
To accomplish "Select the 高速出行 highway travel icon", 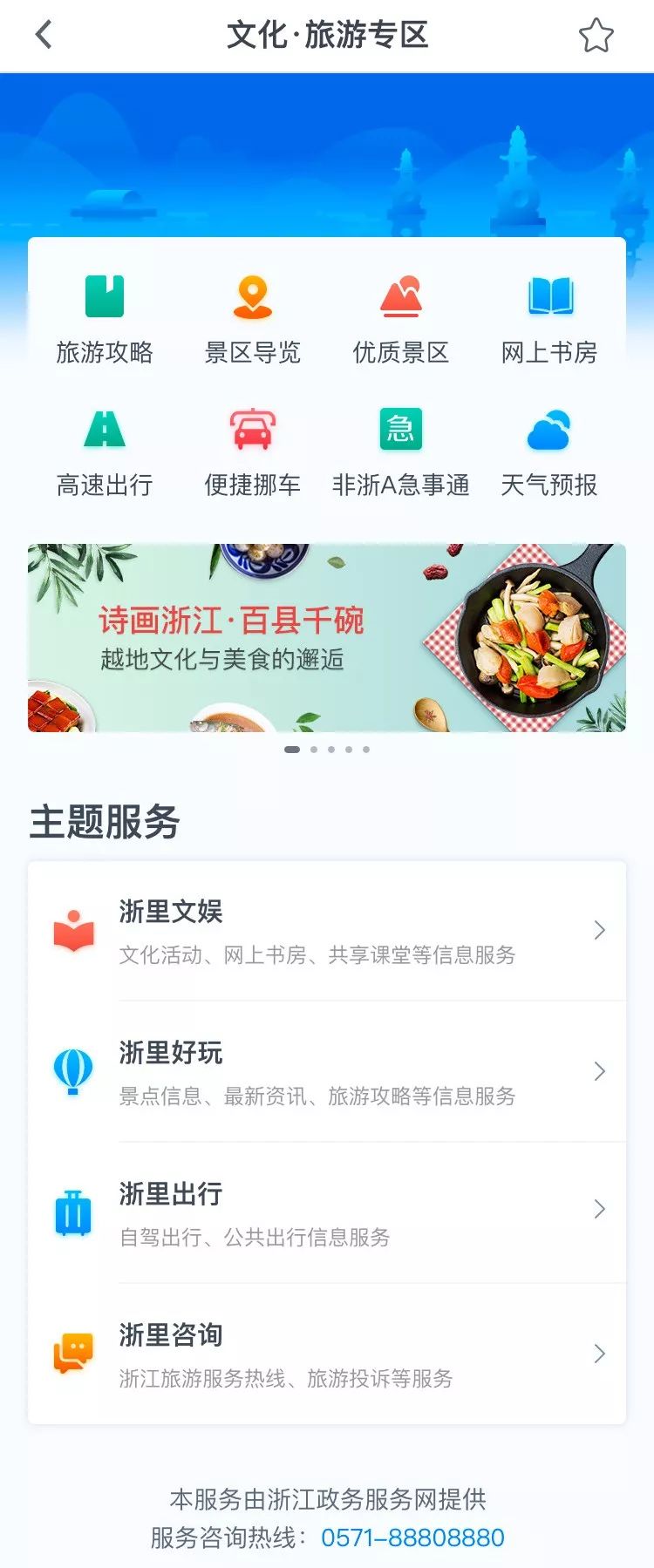I will click(105, 430).
